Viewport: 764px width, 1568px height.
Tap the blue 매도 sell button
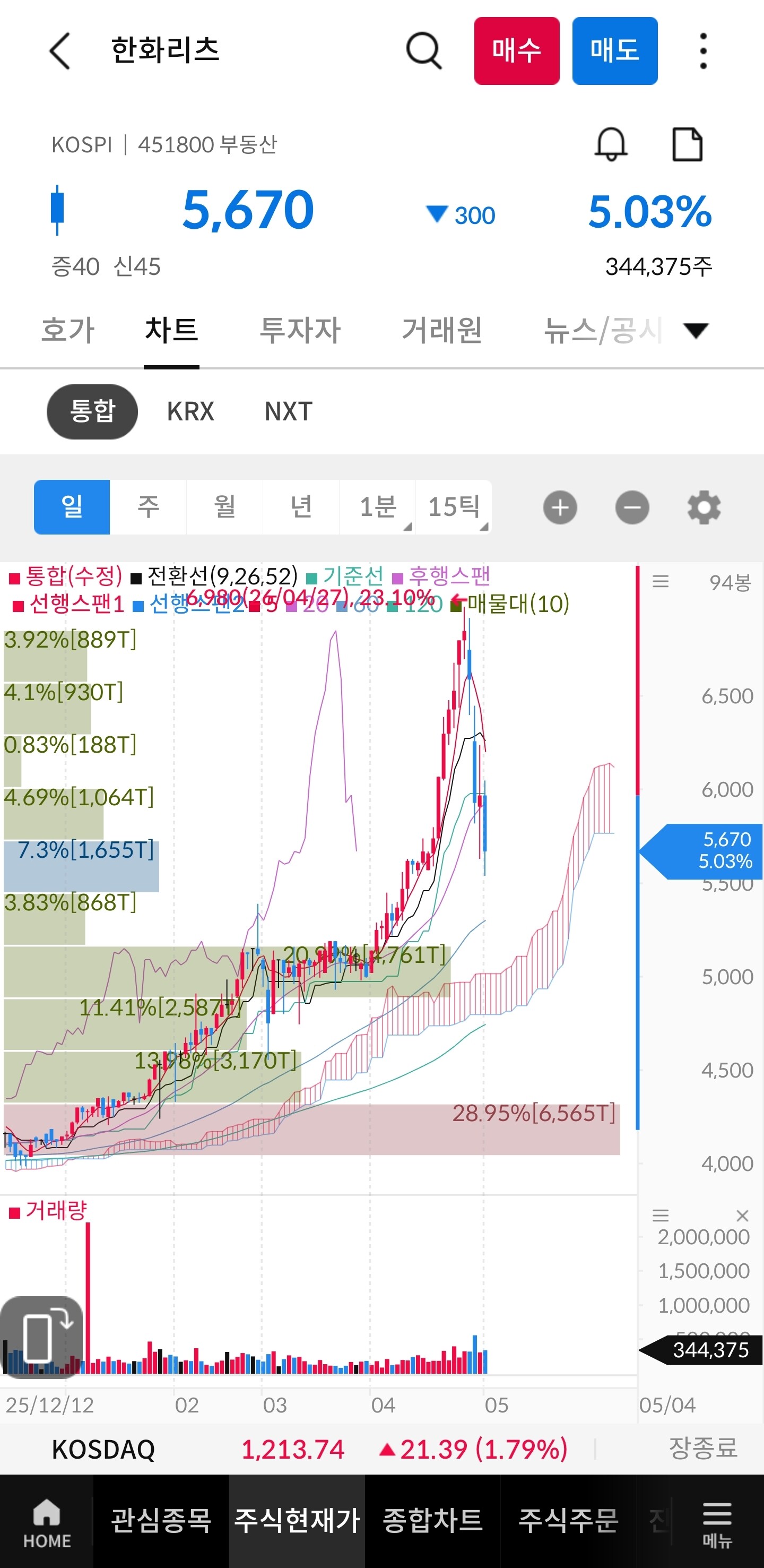click(614, 50)
